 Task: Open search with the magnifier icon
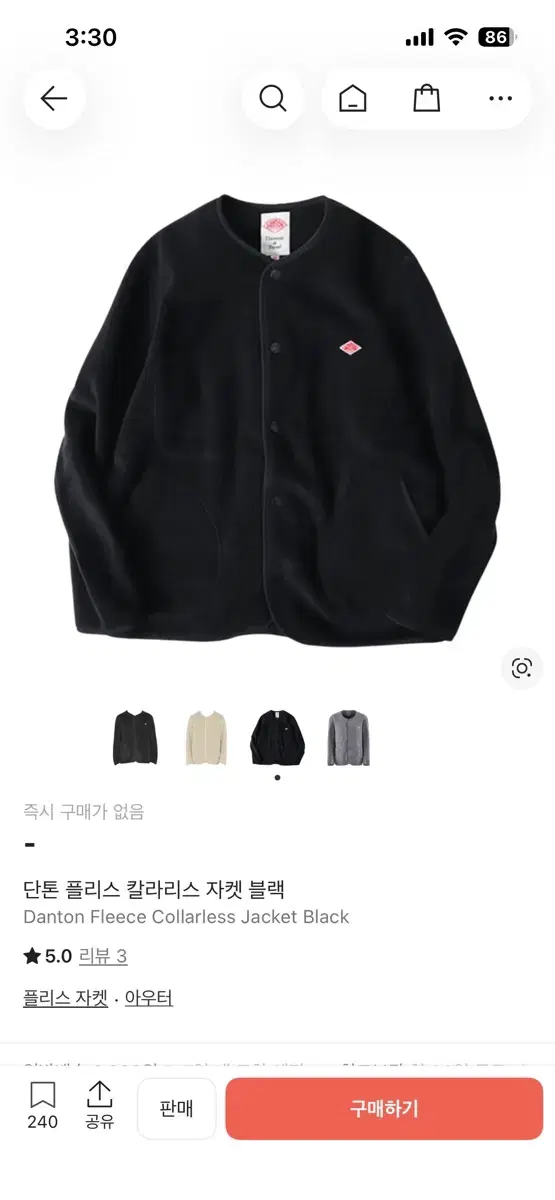[x=273, y=98]
